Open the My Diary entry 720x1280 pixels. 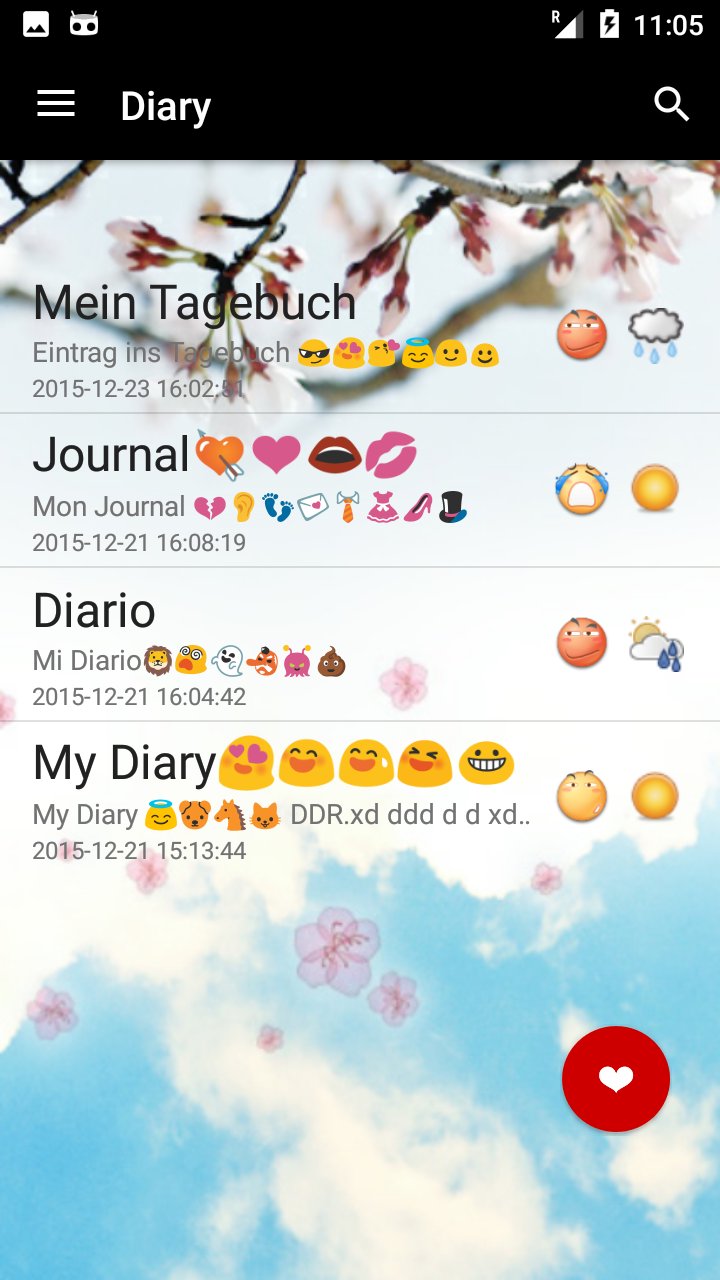[x=360, y=799]
